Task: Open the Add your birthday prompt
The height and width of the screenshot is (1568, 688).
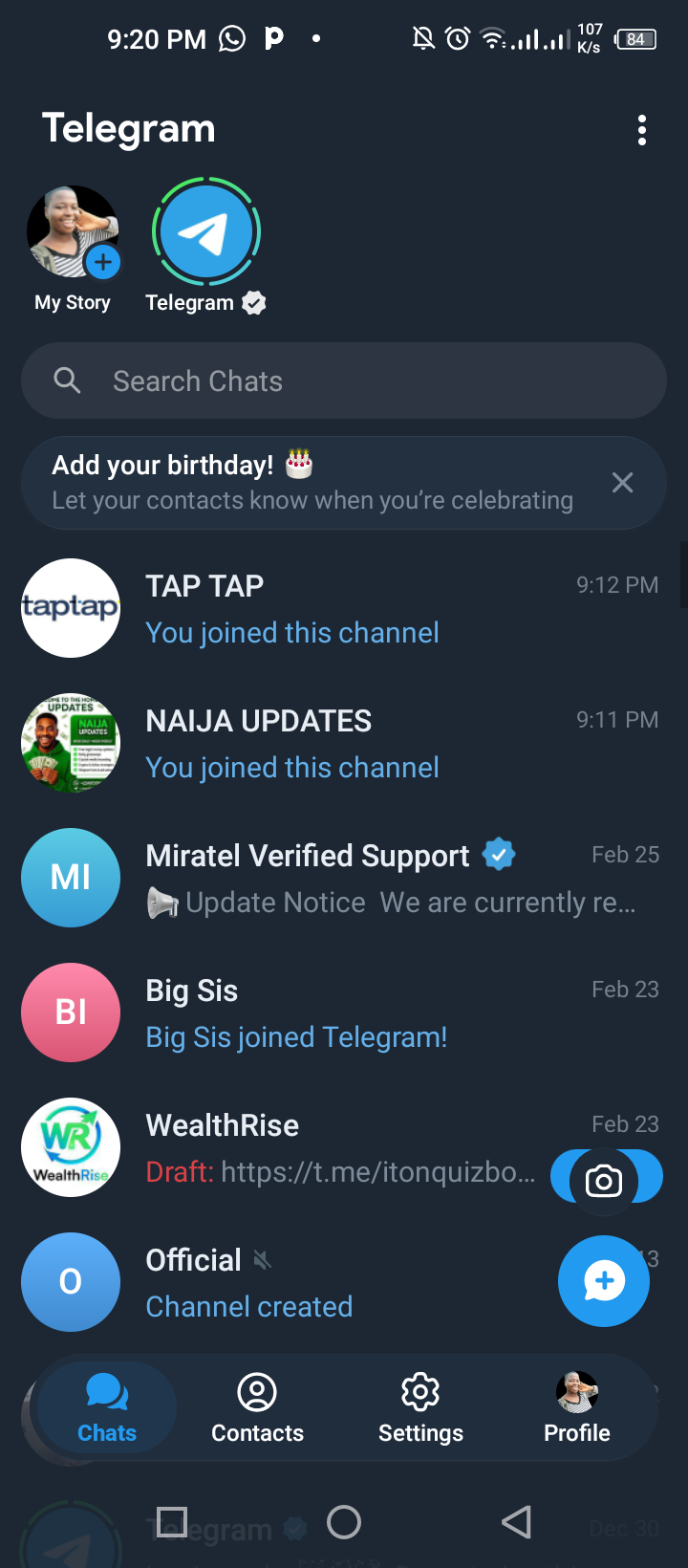Action: pos(312,483)
